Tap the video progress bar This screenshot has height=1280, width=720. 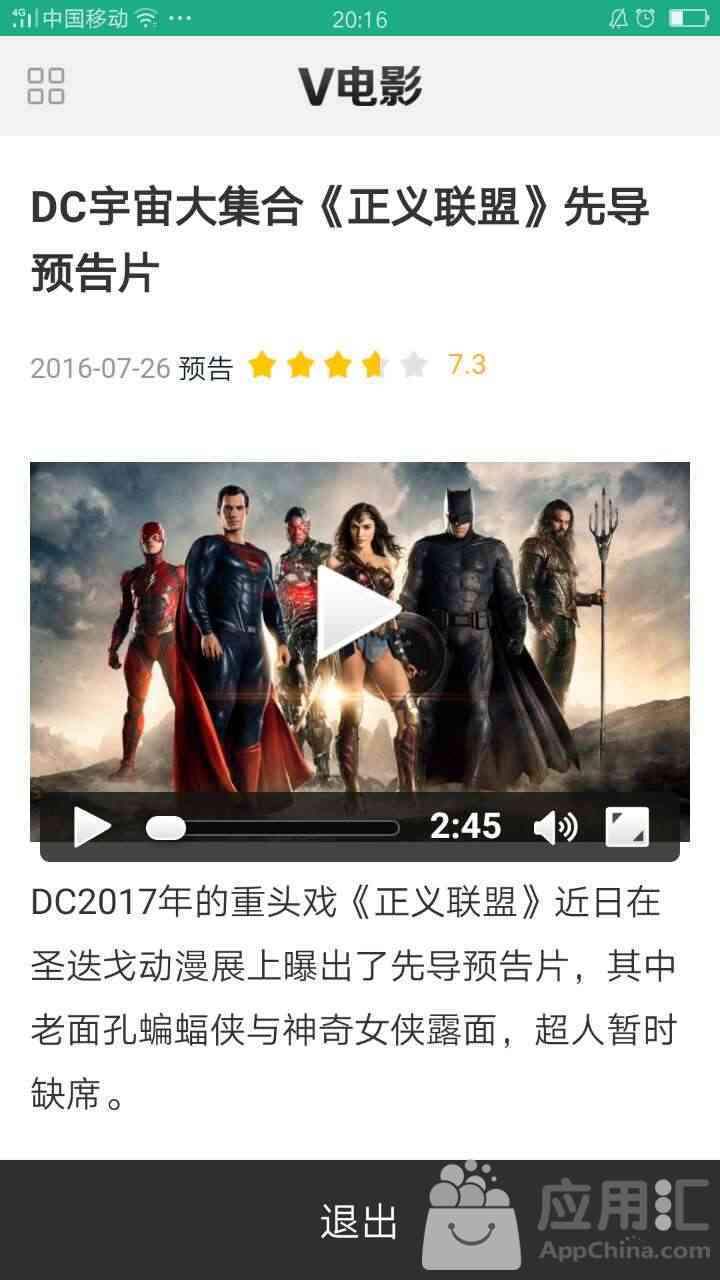272,828
